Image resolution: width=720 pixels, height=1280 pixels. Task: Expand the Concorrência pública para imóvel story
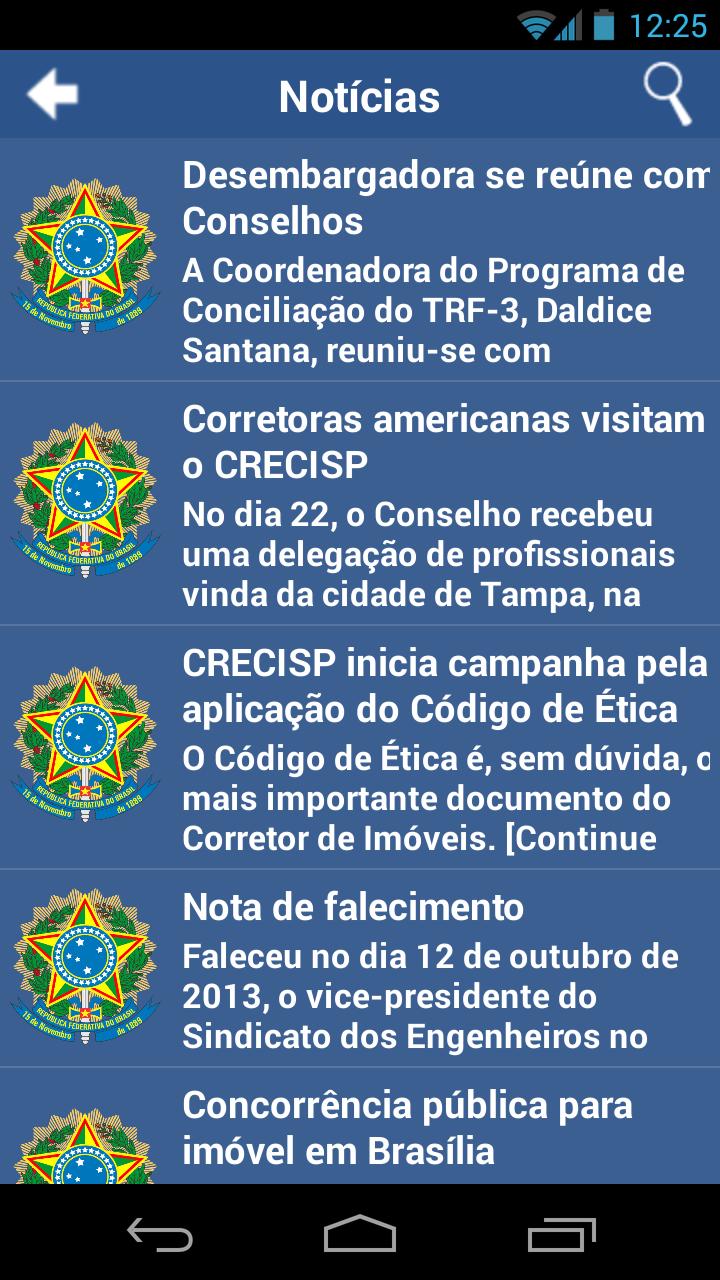(400, 1125)
